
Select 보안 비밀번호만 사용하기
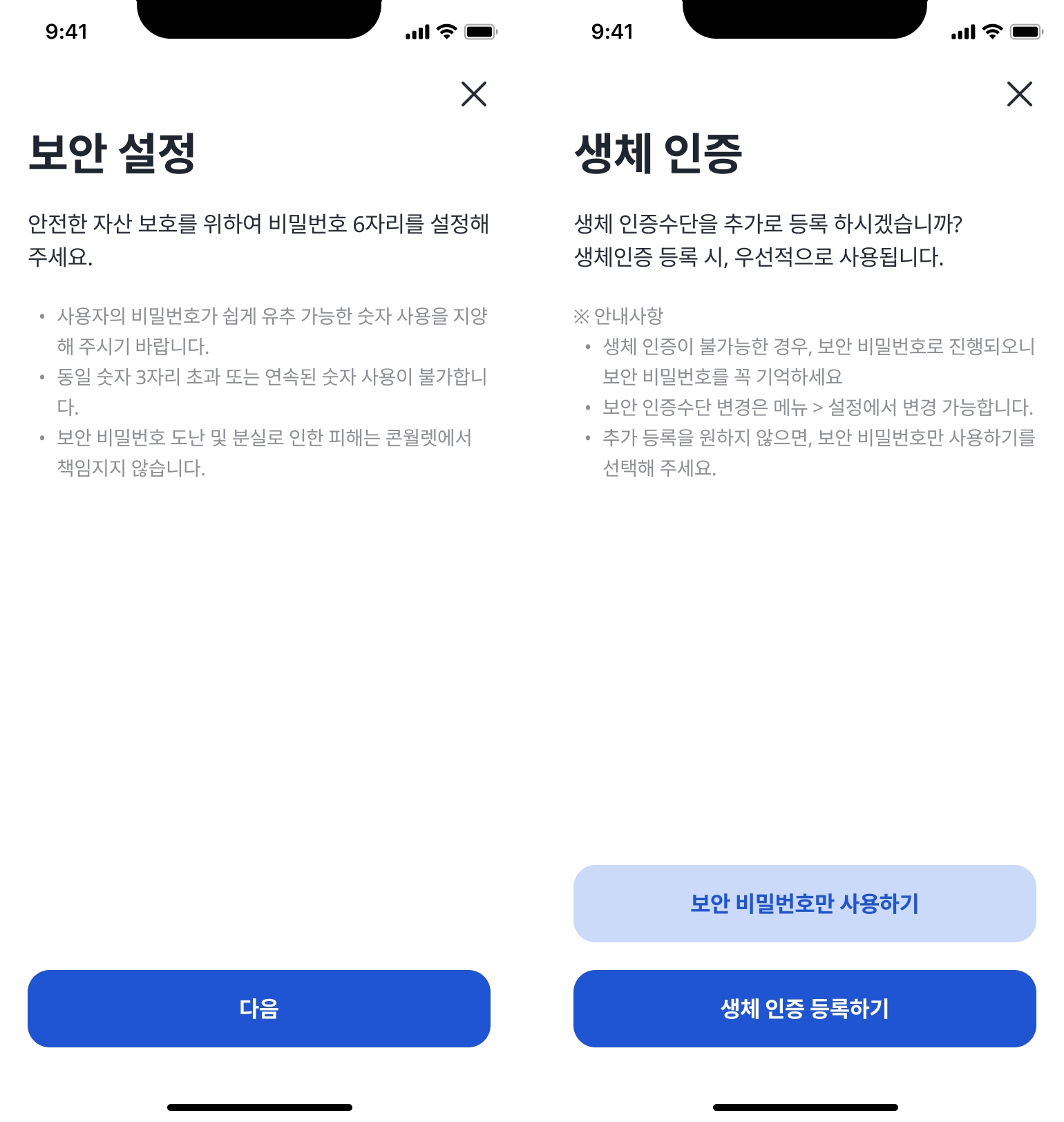(804, 903)
